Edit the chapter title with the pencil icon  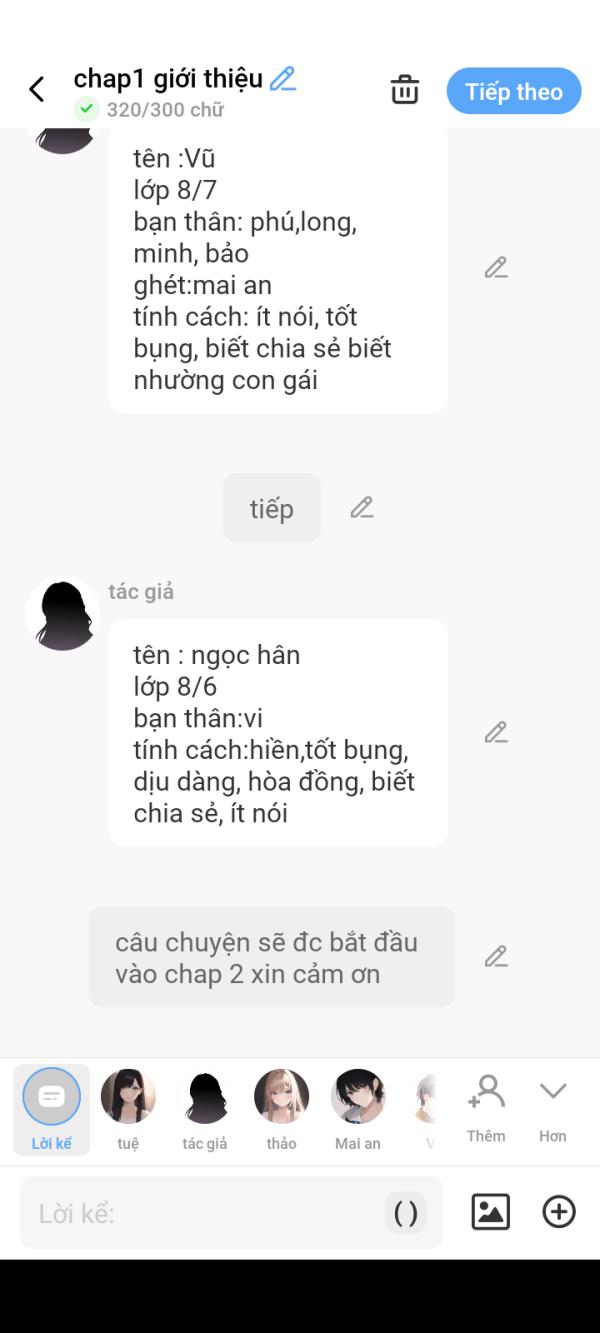283,79
